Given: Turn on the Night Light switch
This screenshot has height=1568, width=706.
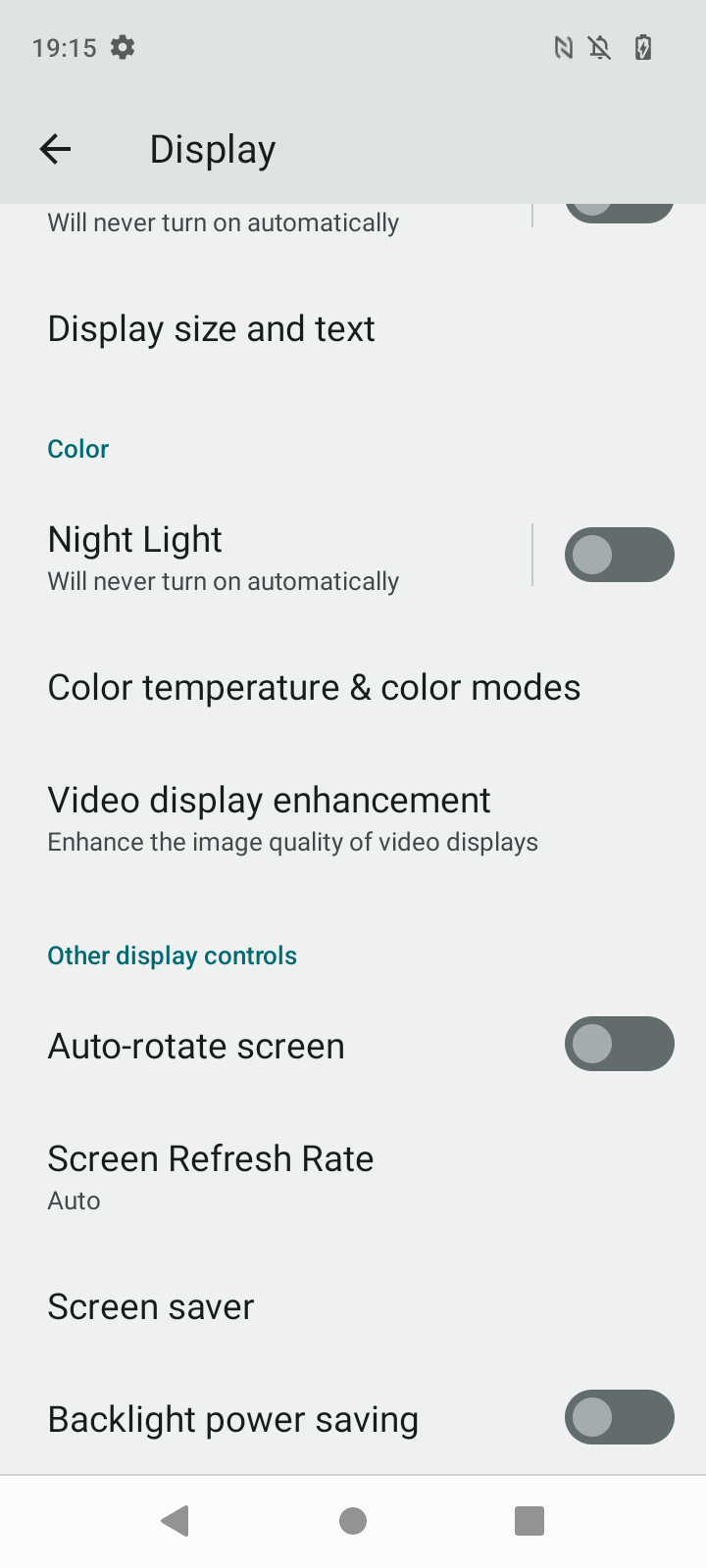Looking at the screenshot, I should point(619,555).
